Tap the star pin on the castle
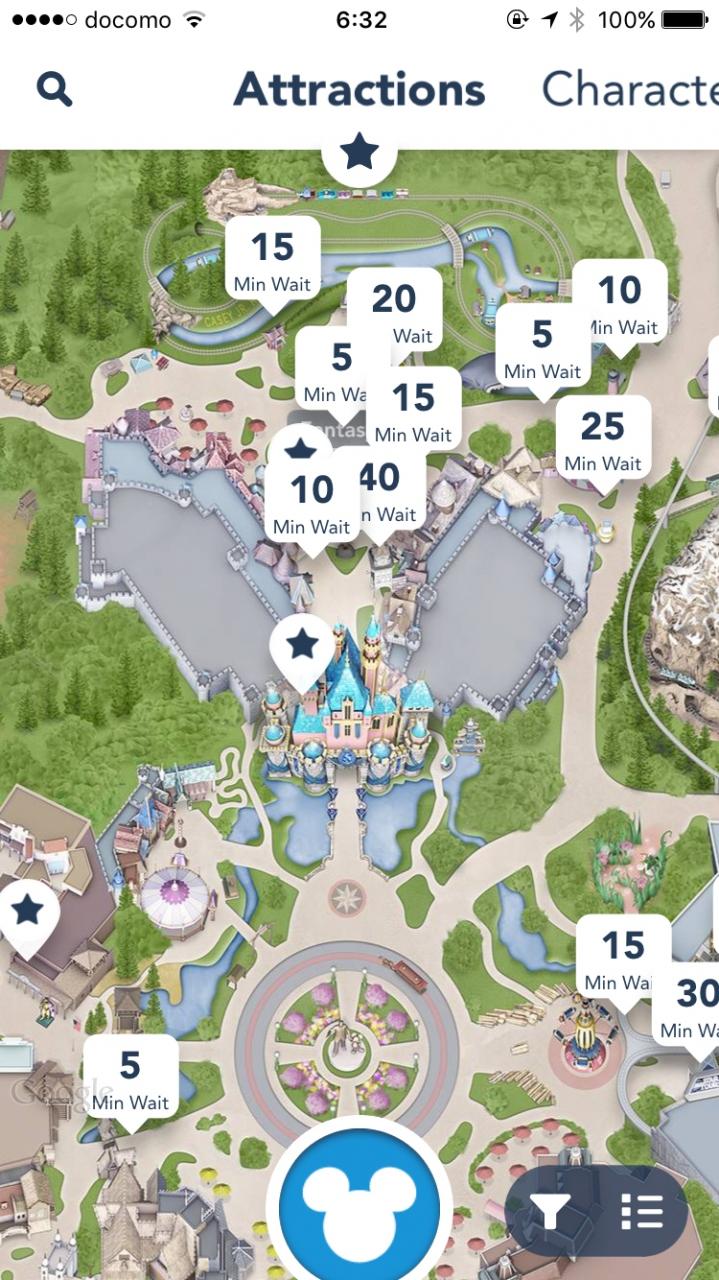Image resolution: width=719 pixels, height=1280 pixels. point(302,646)
